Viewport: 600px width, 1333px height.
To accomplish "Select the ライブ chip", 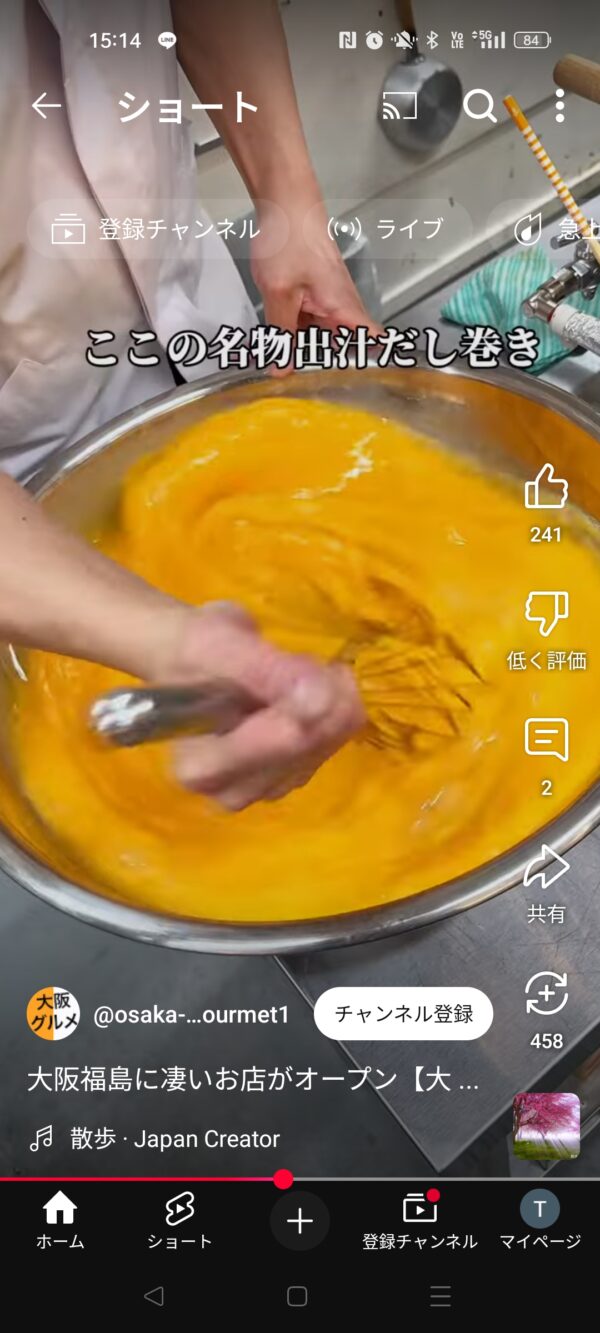I will [x=386, y=229].
